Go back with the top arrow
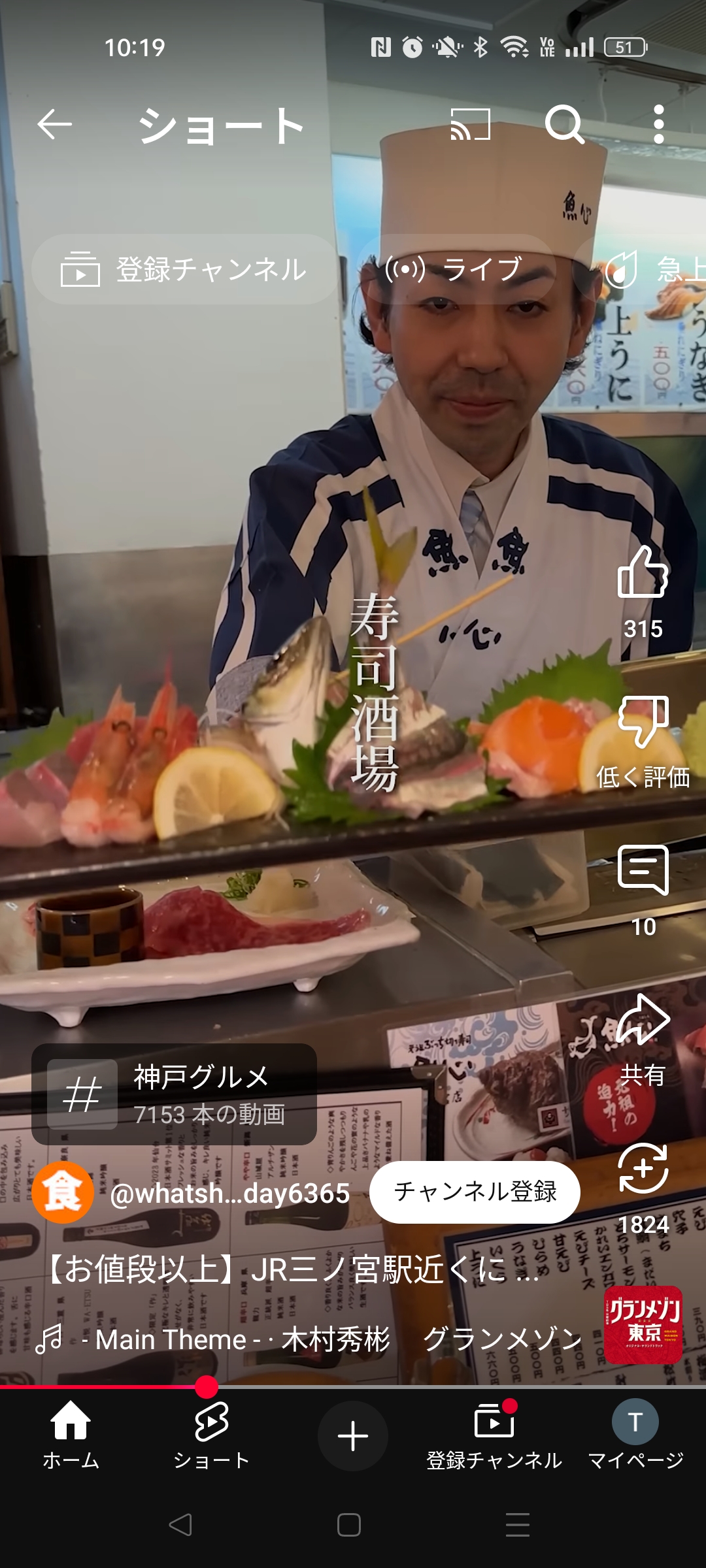Screen dimensions: 706x1568 click(x=54, y=124)
